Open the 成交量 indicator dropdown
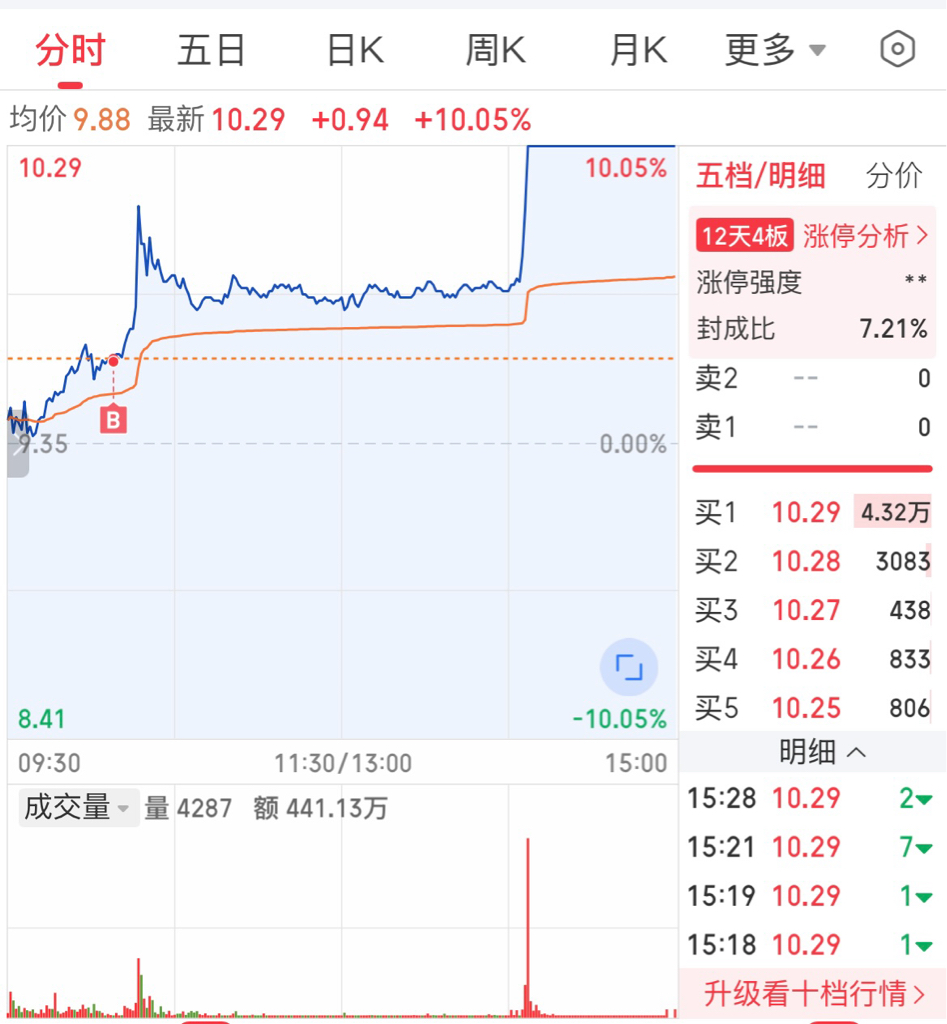947x1024 pixels. pos(78,808)
